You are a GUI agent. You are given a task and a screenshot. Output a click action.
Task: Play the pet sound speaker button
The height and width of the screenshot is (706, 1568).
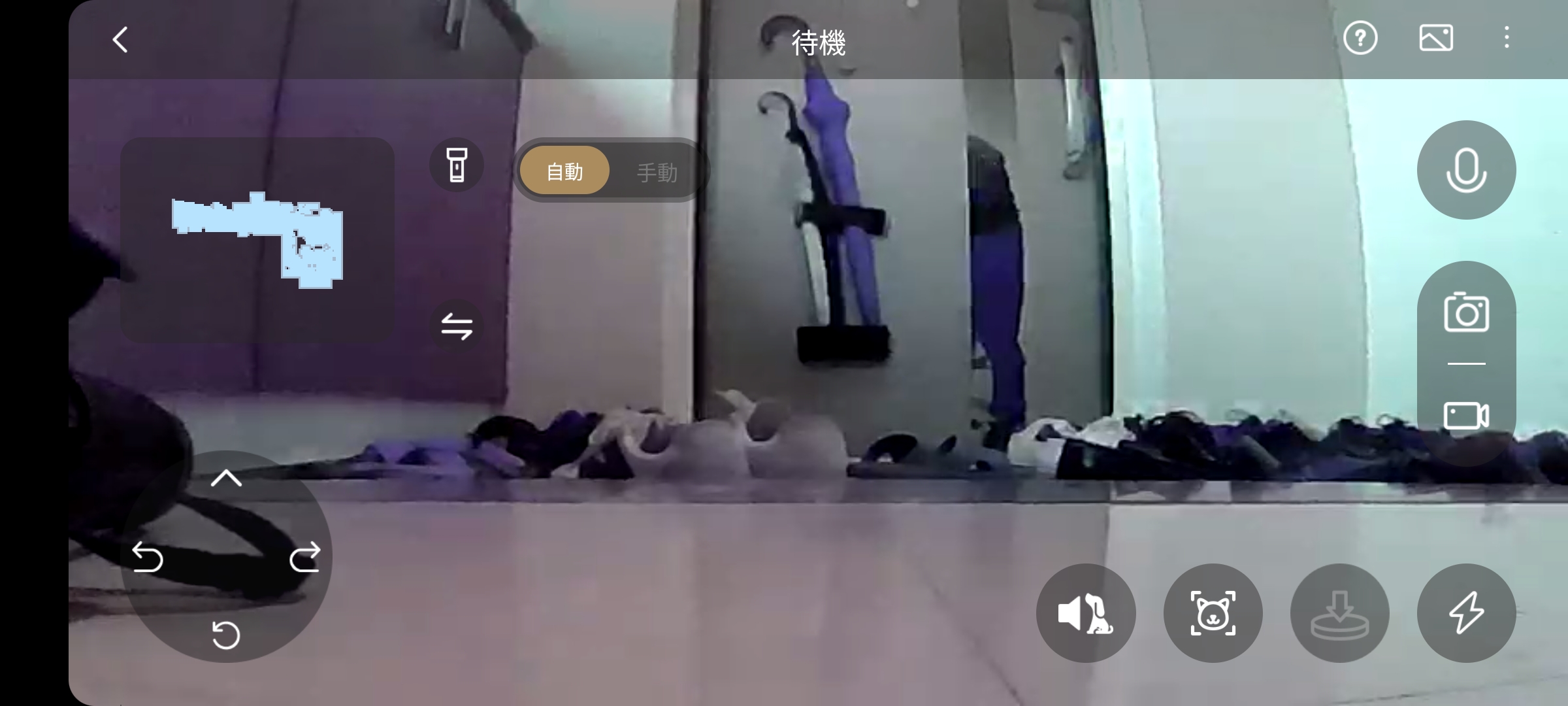point(1086,613)
